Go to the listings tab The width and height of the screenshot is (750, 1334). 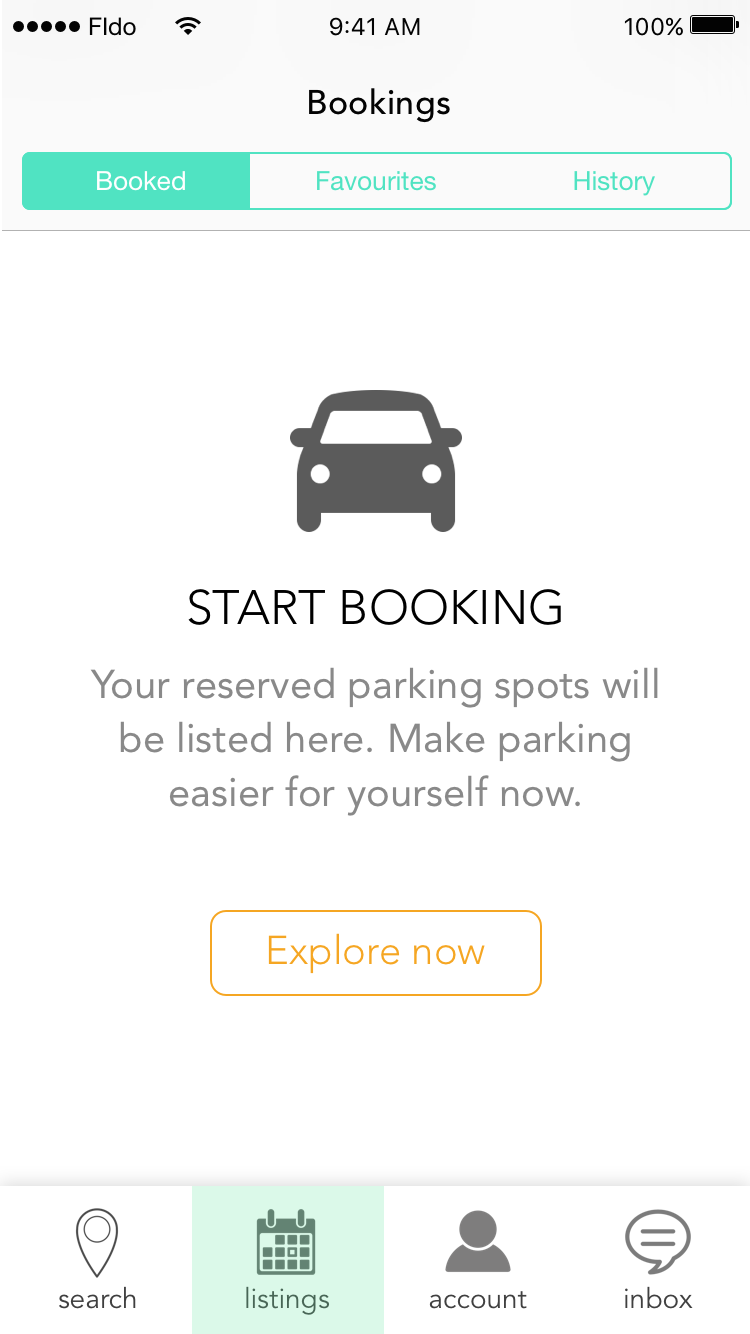tap(287, 1260)
